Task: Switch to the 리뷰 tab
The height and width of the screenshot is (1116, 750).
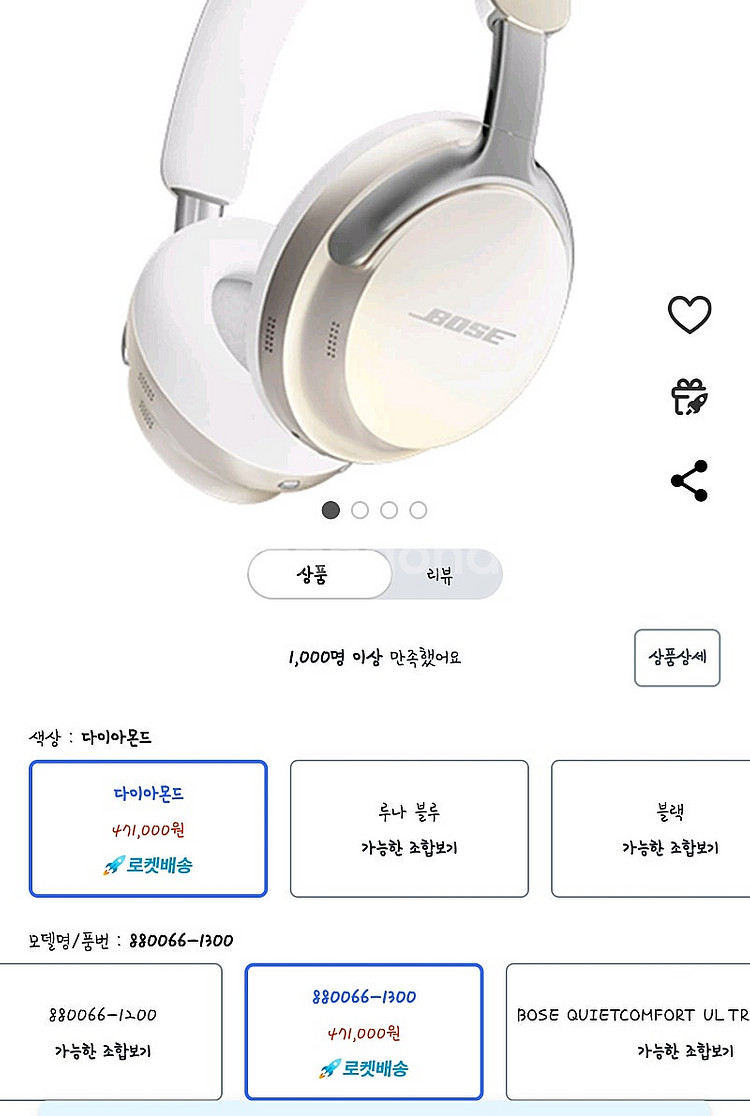Action: click(x=440, y=575)
